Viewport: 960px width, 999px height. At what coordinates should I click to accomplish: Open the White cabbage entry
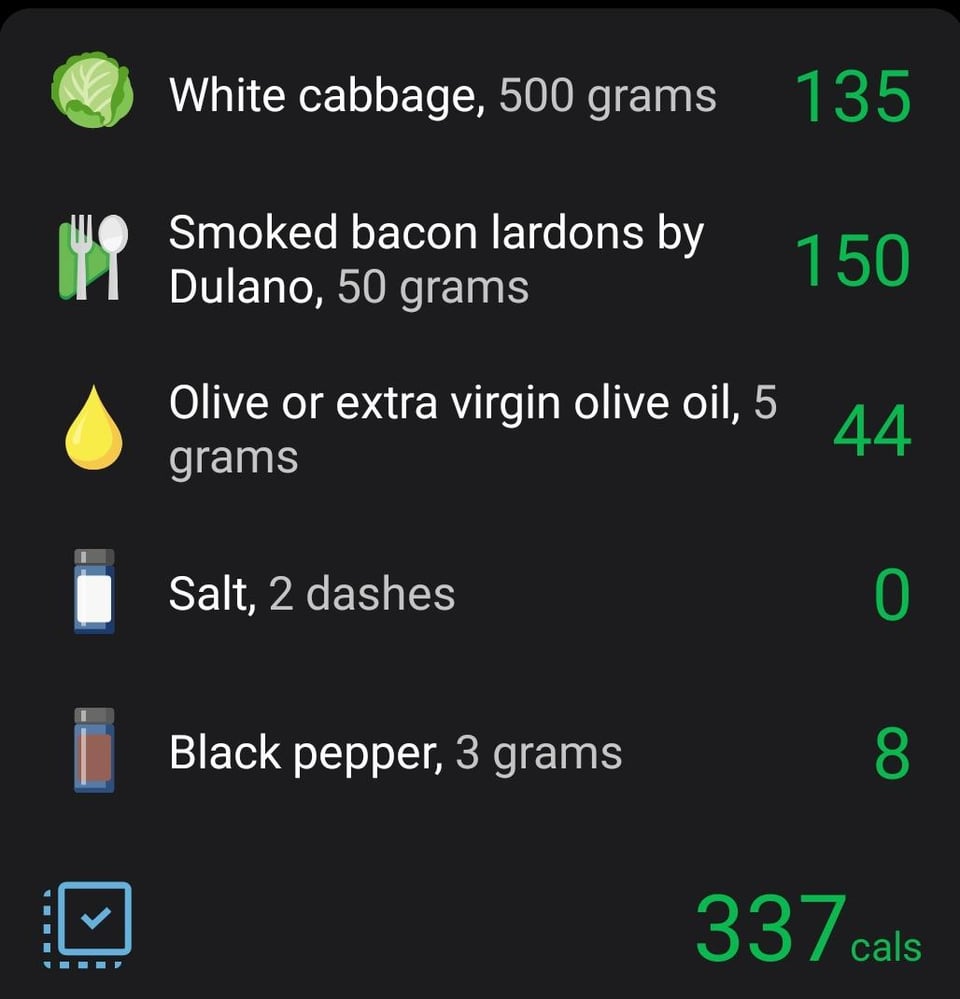480,96
